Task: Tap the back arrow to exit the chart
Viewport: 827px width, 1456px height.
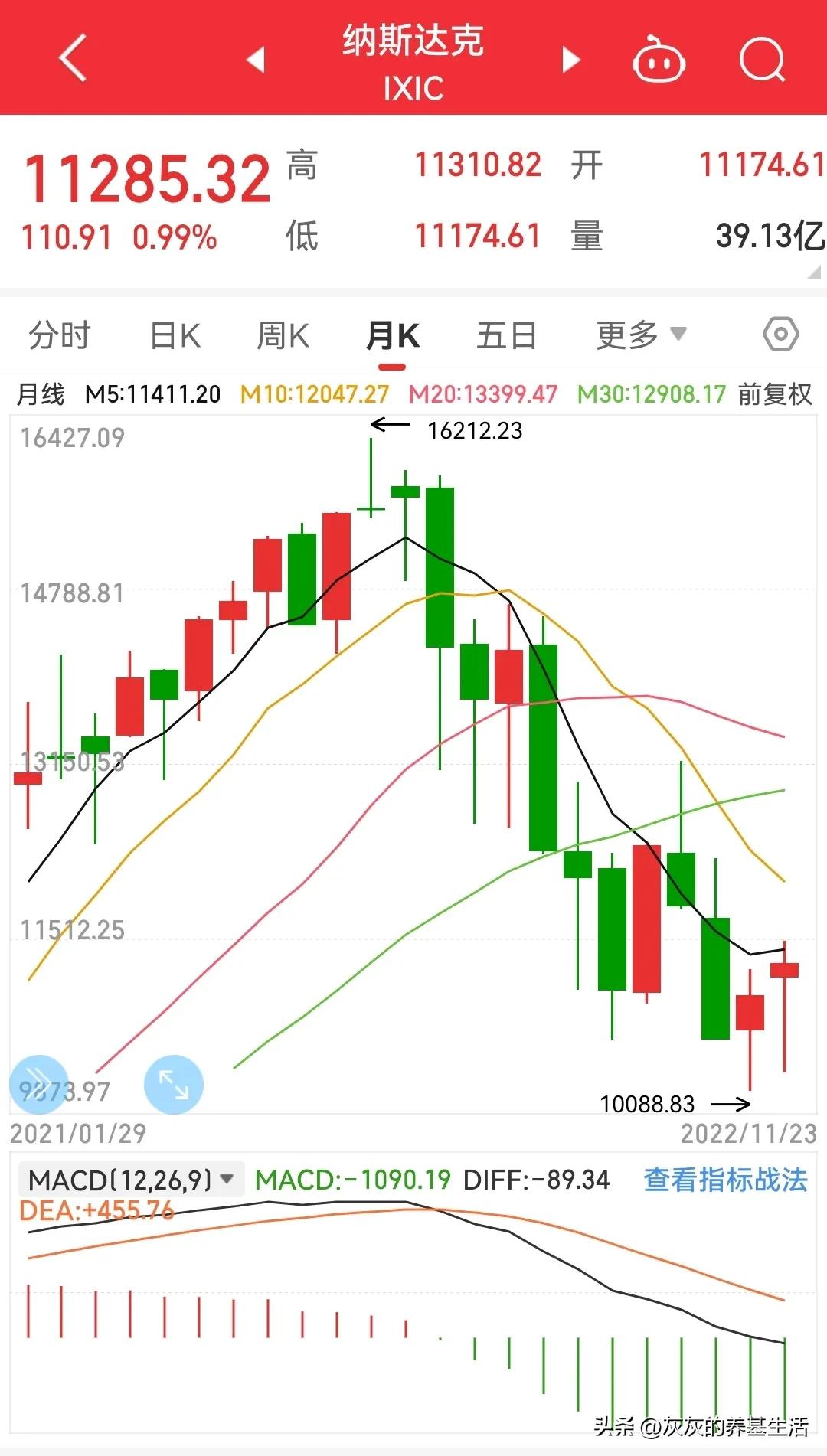Action: tap(73, 60)
